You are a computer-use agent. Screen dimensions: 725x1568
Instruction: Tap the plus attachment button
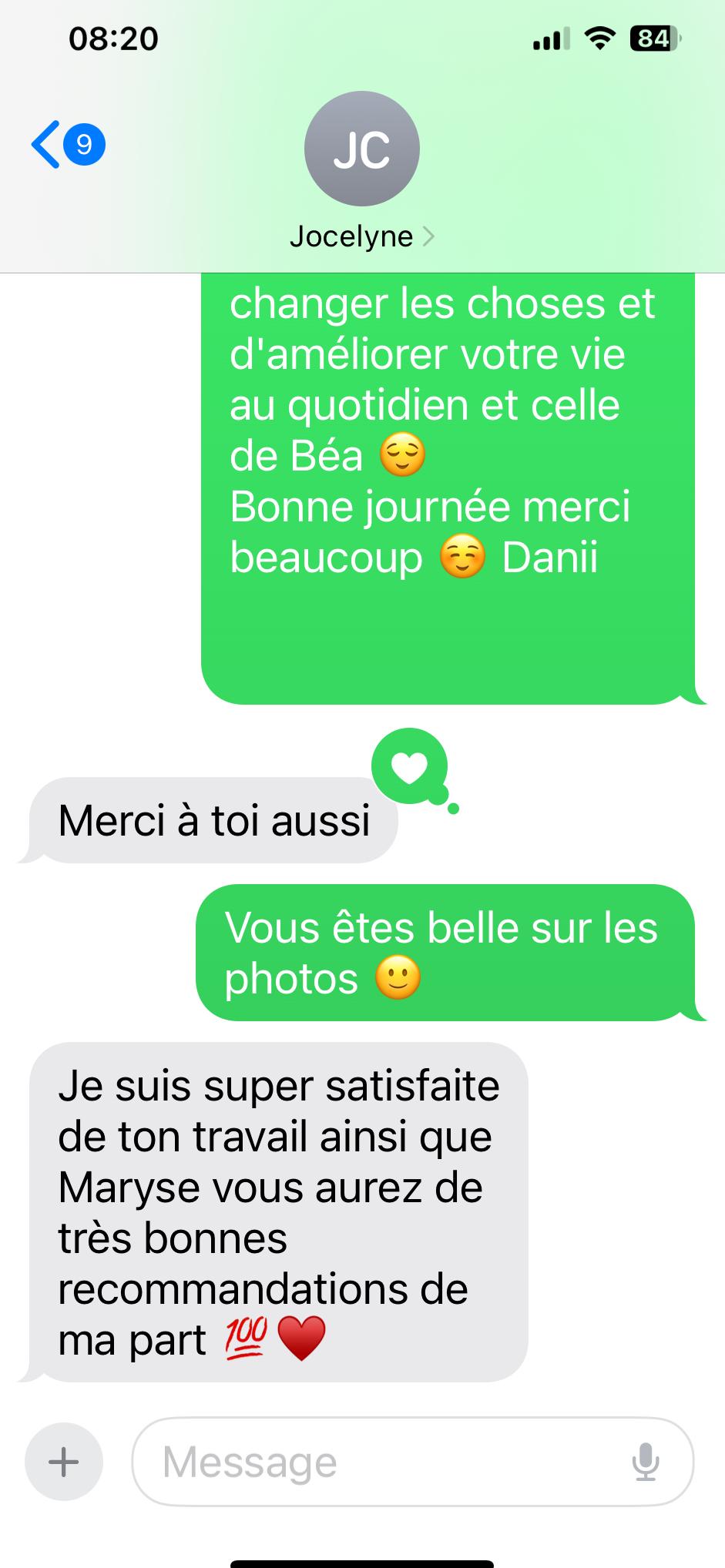click(x=64, y=1461)
